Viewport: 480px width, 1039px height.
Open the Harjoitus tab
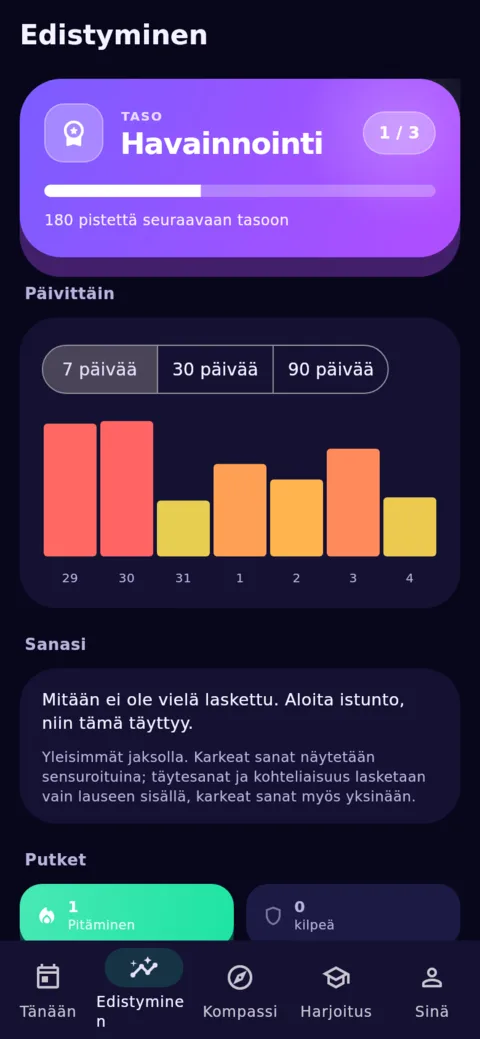point(336,990)
